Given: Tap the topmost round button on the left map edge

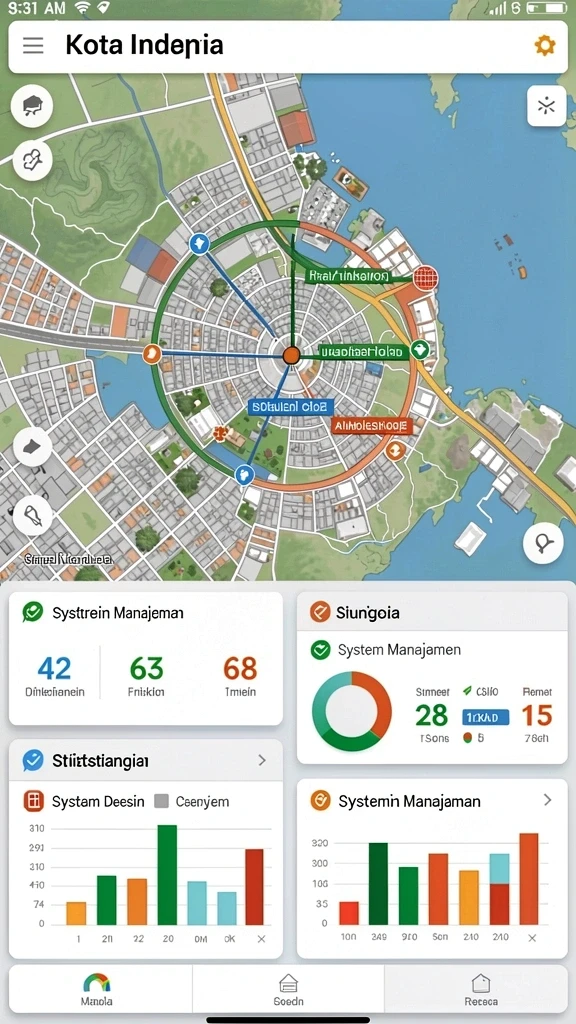Looking at the screenshot, I should [32, 105].
